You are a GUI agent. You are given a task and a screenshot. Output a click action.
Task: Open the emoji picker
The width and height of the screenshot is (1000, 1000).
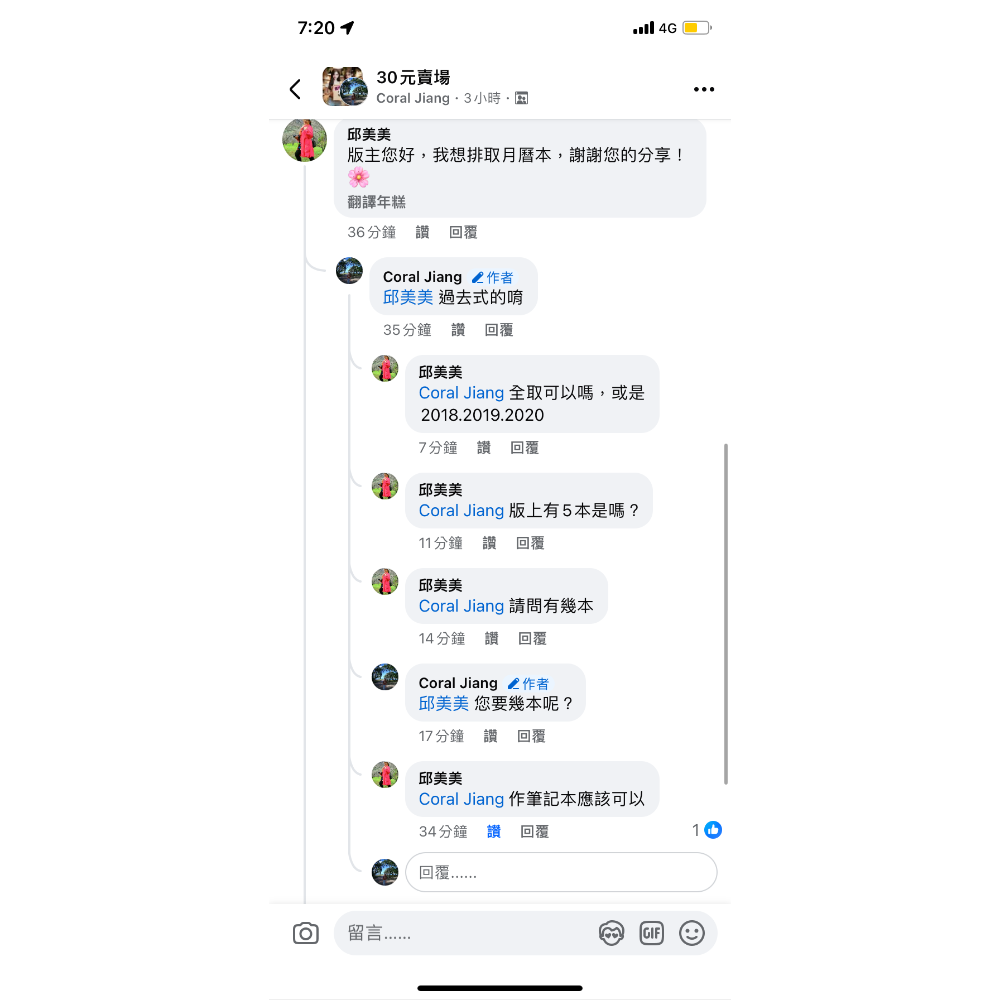tap(692, 934)
